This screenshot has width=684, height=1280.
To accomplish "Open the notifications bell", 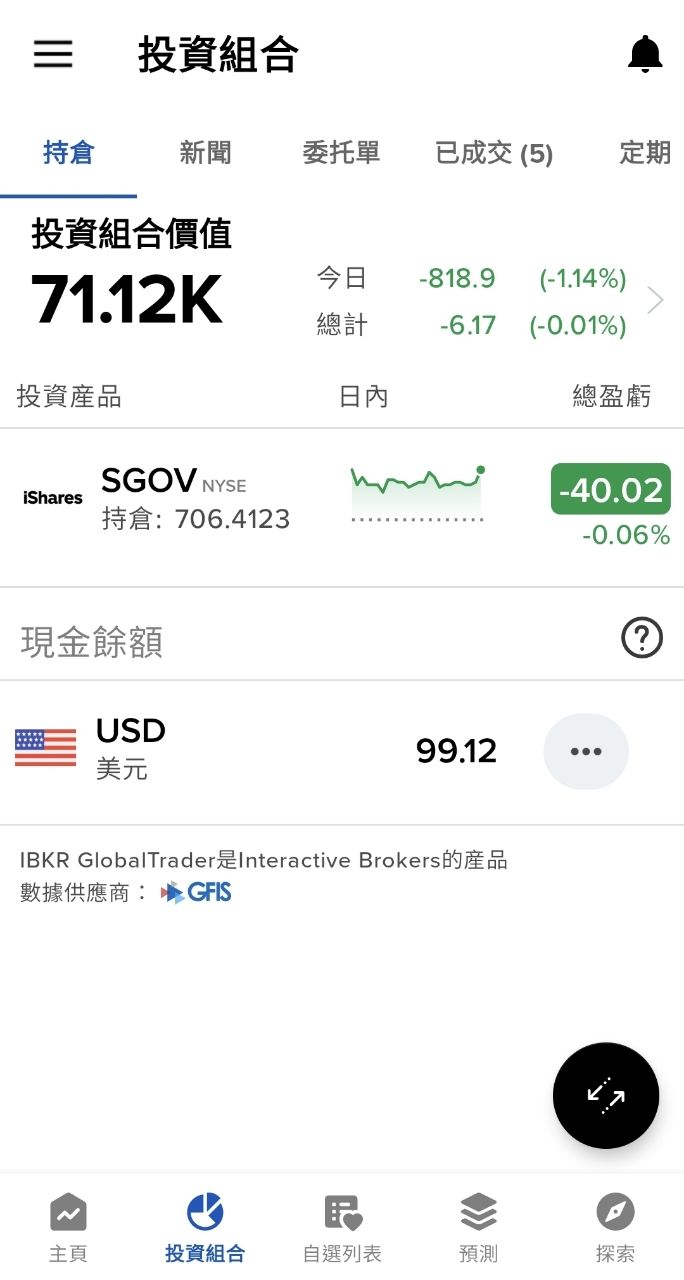I will [645, 54].
